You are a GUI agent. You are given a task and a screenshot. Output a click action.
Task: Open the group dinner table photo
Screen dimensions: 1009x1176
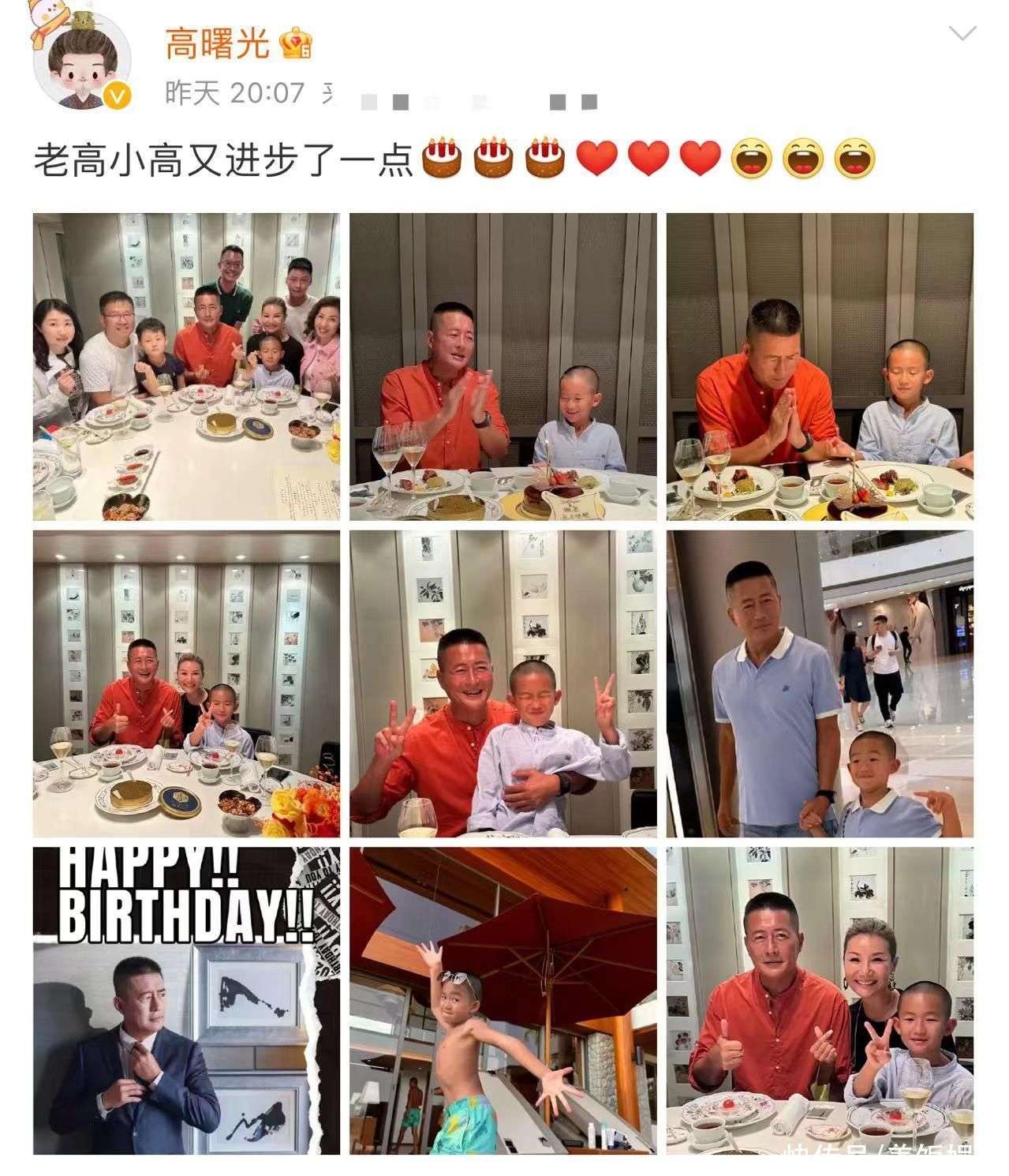186,366
